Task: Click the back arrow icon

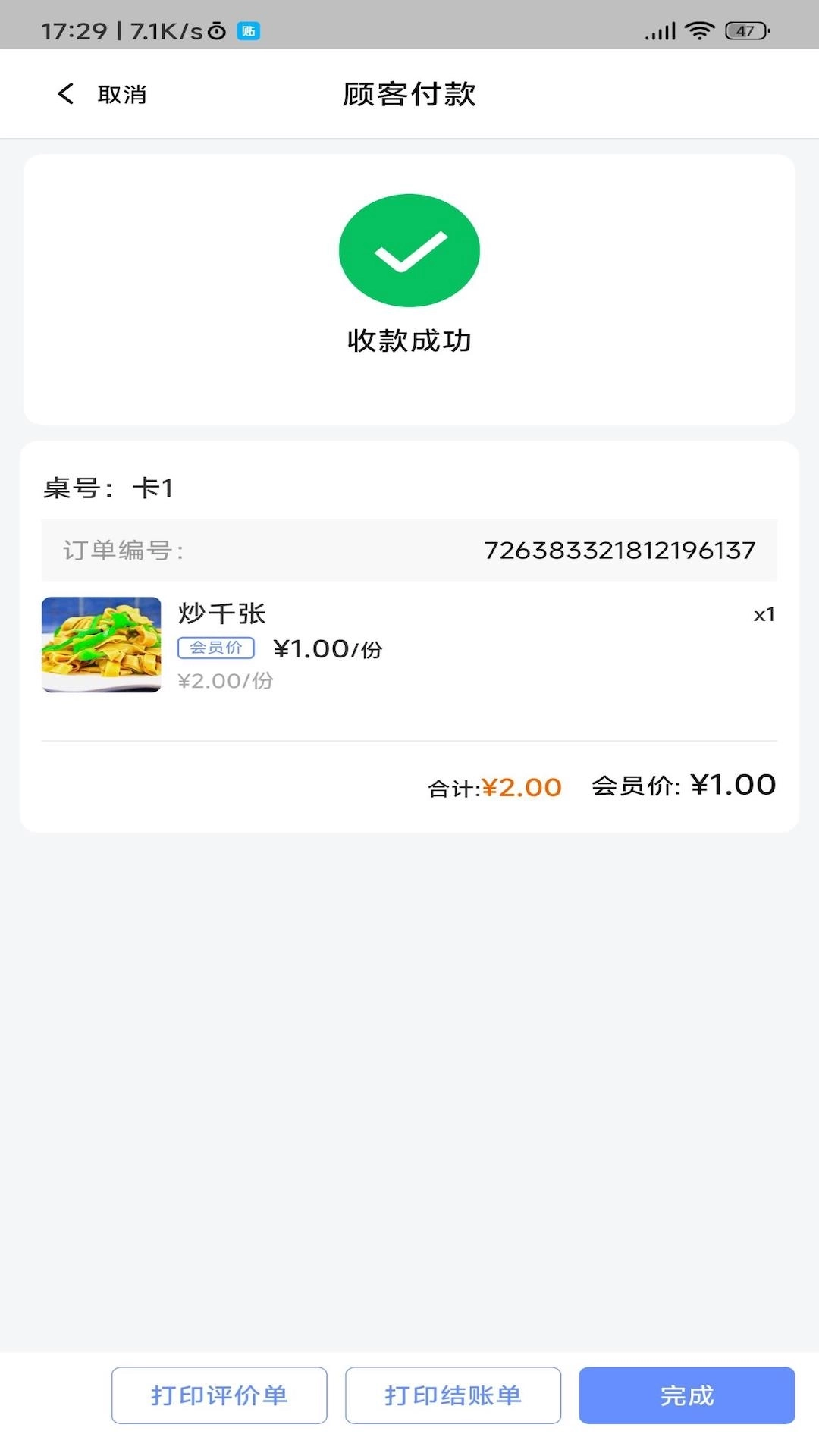Action: [x=65, y=93]
